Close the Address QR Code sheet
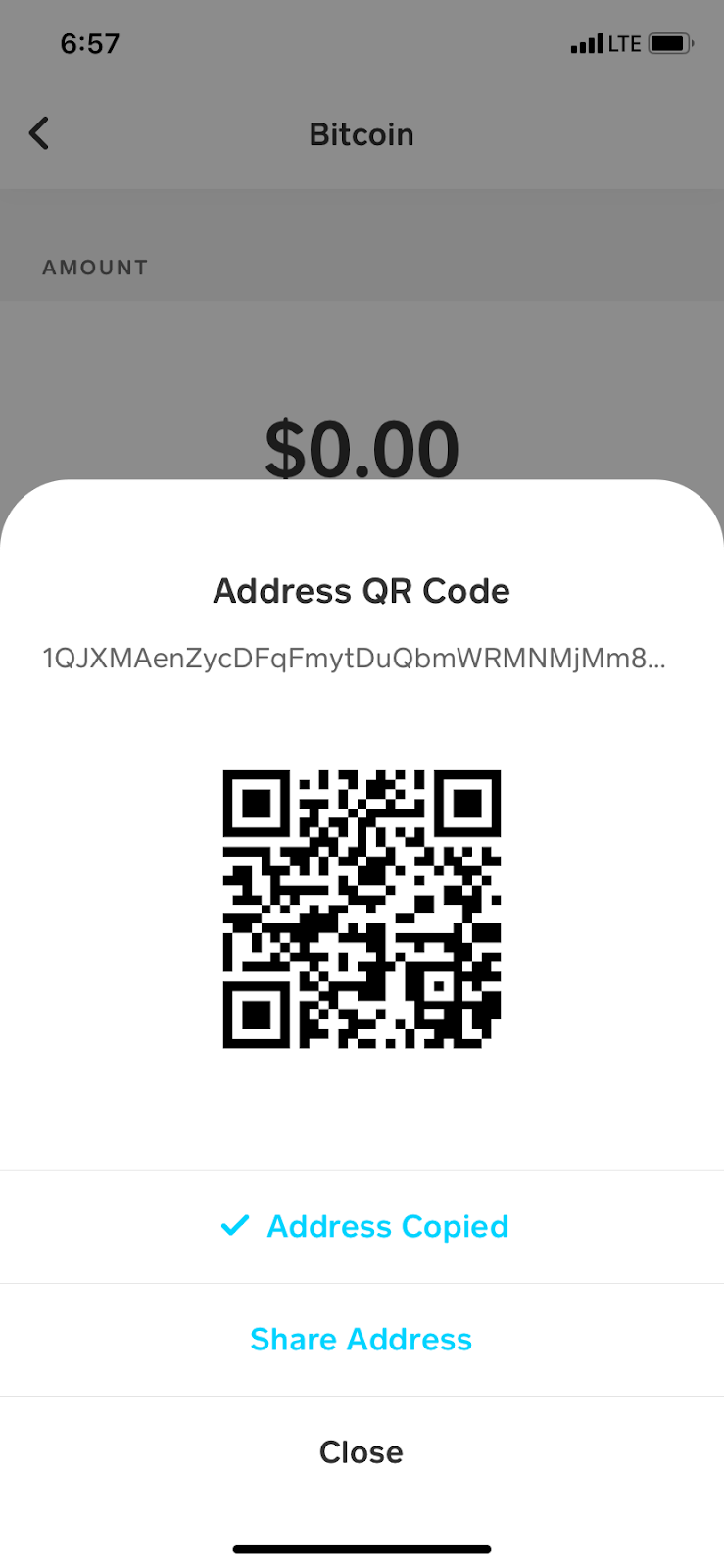The height and width of the screenshot is (1568, 724). 362,1451
